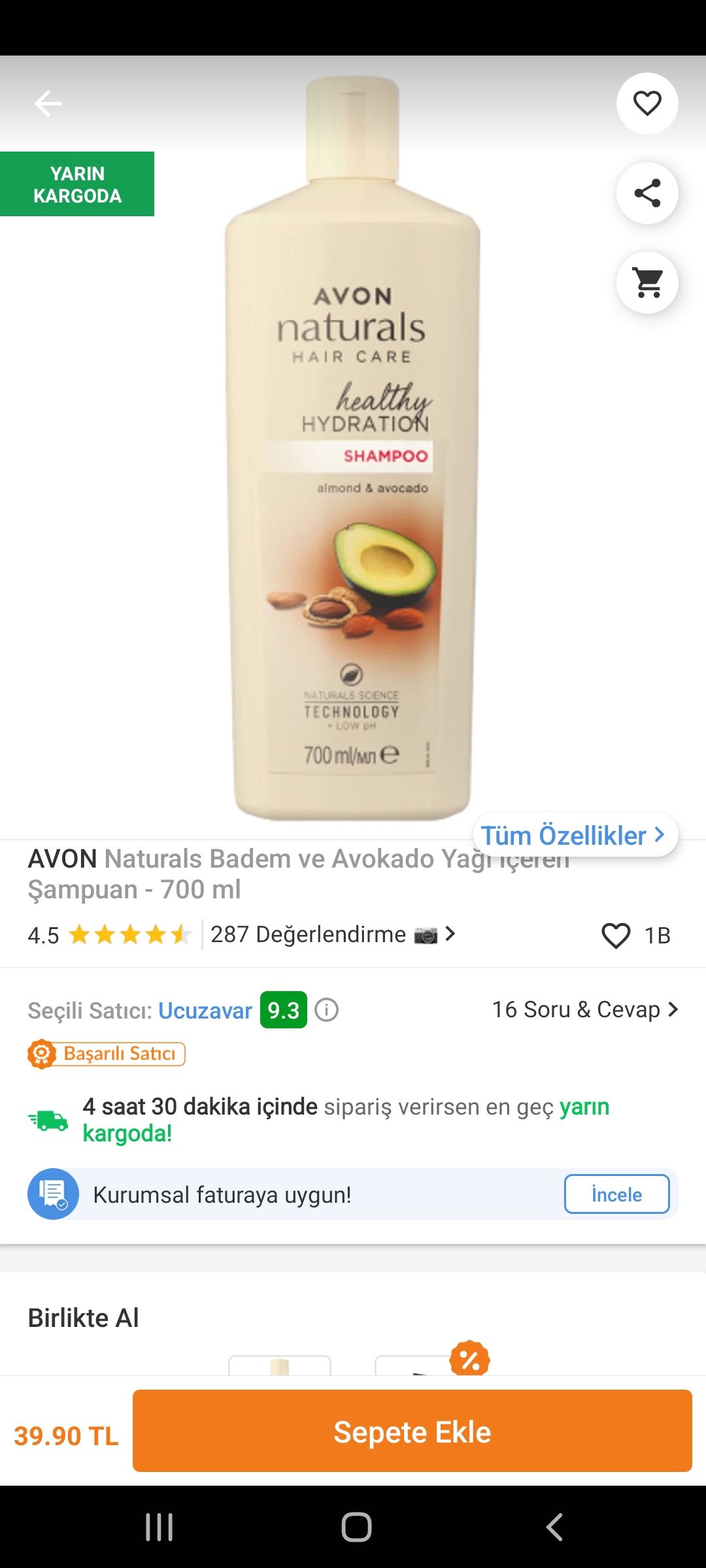706x1568 pixels.
Task: Open Tüm Özellikler
Action: [x=575, y=835]
